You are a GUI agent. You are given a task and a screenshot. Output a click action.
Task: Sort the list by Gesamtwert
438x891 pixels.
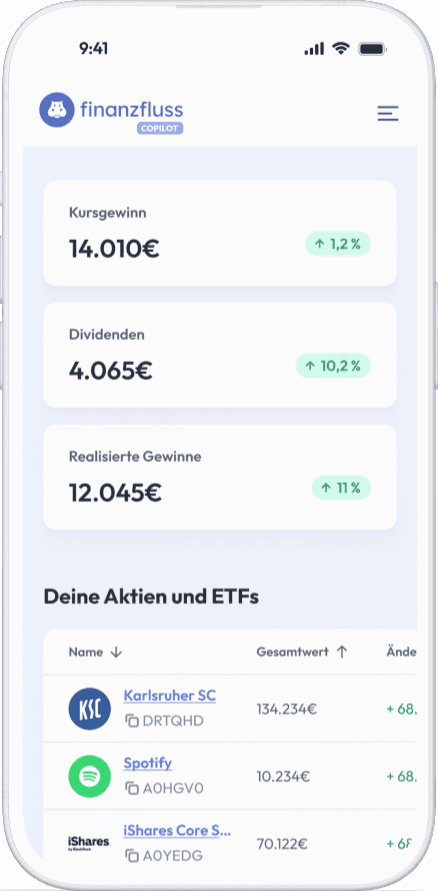tap(302, 652)
